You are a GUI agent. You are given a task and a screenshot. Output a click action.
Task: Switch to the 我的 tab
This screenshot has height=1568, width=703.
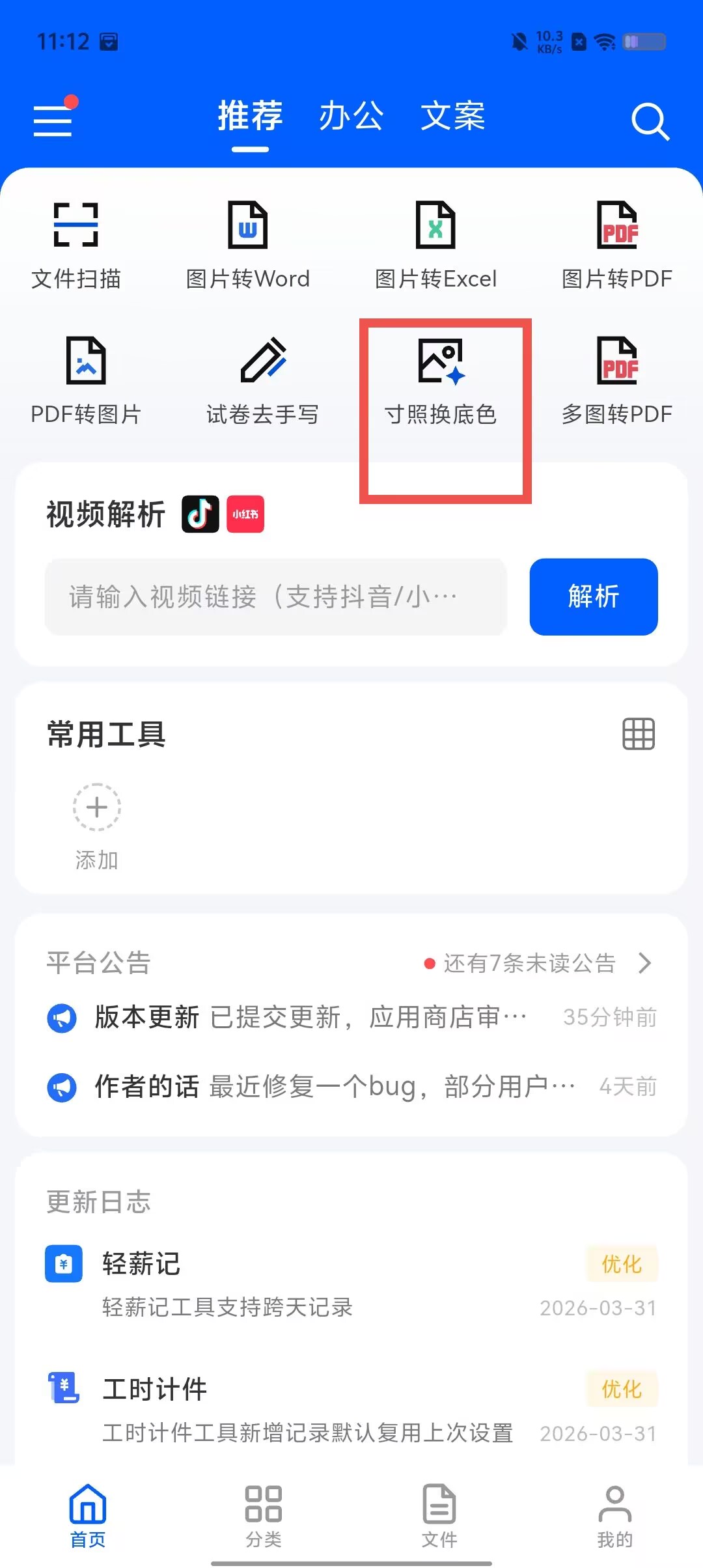click(615, 1516)
